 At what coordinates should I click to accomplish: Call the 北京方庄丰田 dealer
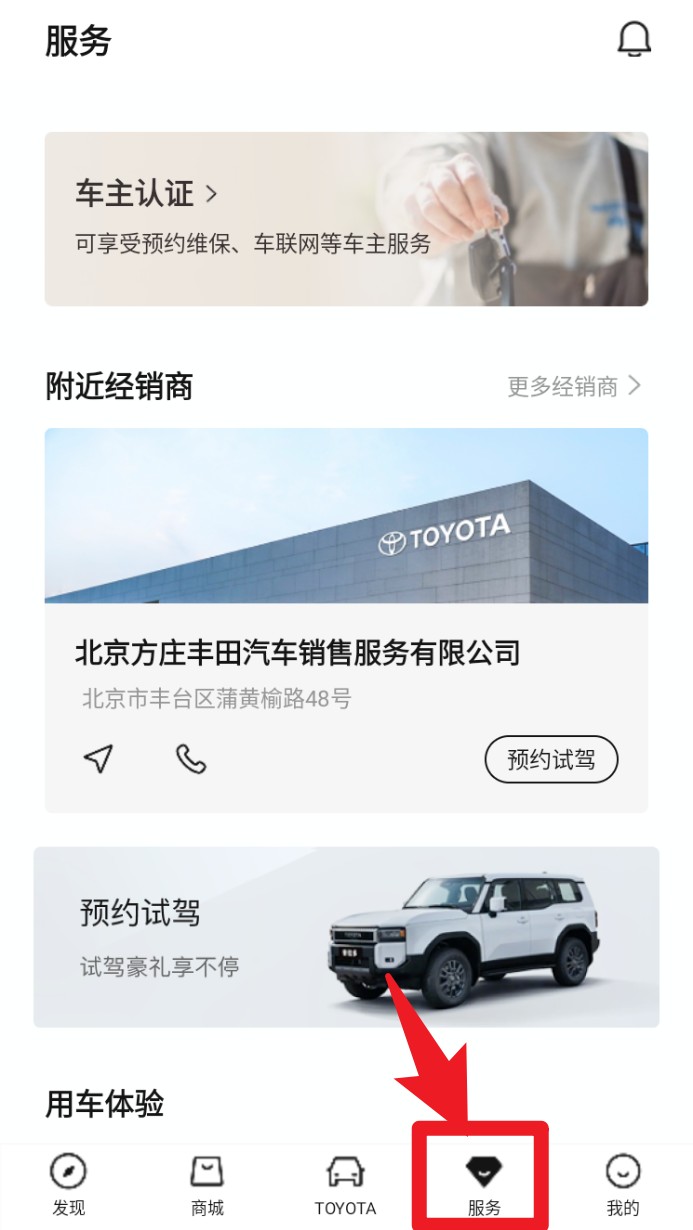pos(191,759)
